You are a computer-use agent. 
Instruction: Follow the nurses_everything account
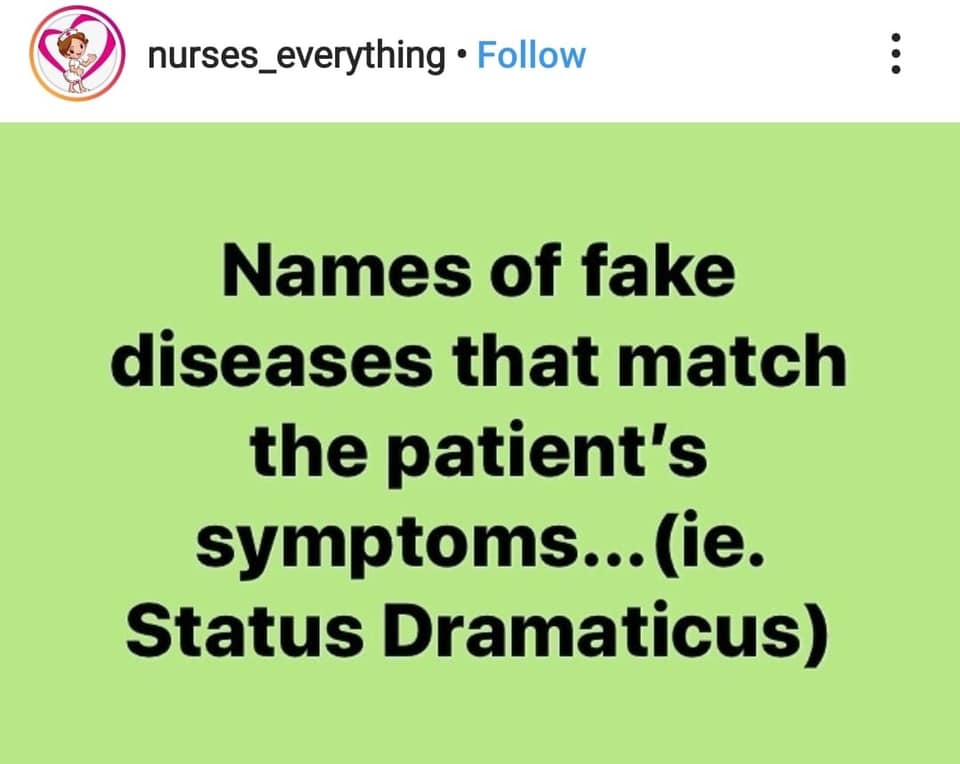[531, 55]
